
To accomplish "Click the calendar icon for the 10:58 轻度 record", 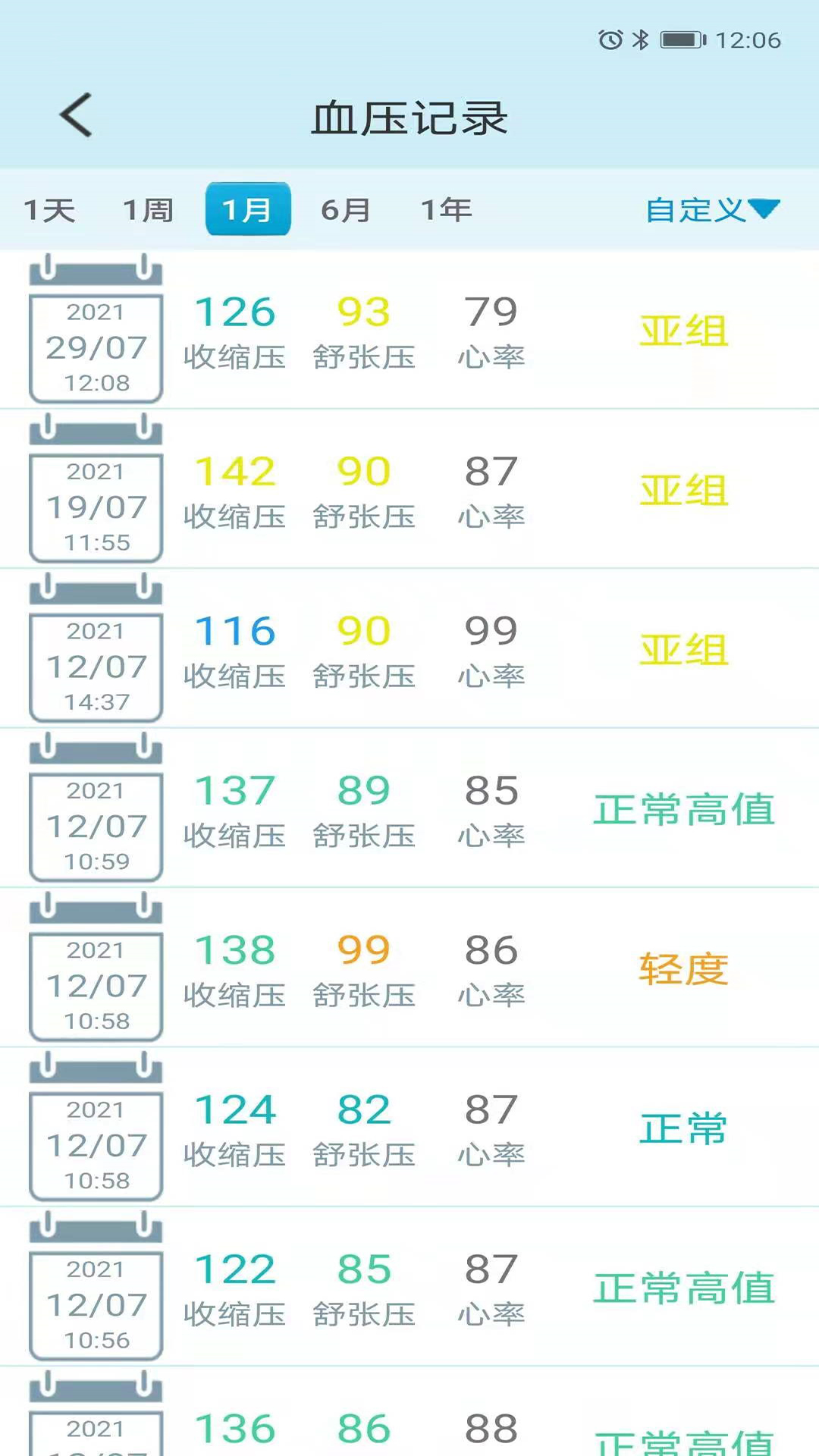I will pos(95,969).
